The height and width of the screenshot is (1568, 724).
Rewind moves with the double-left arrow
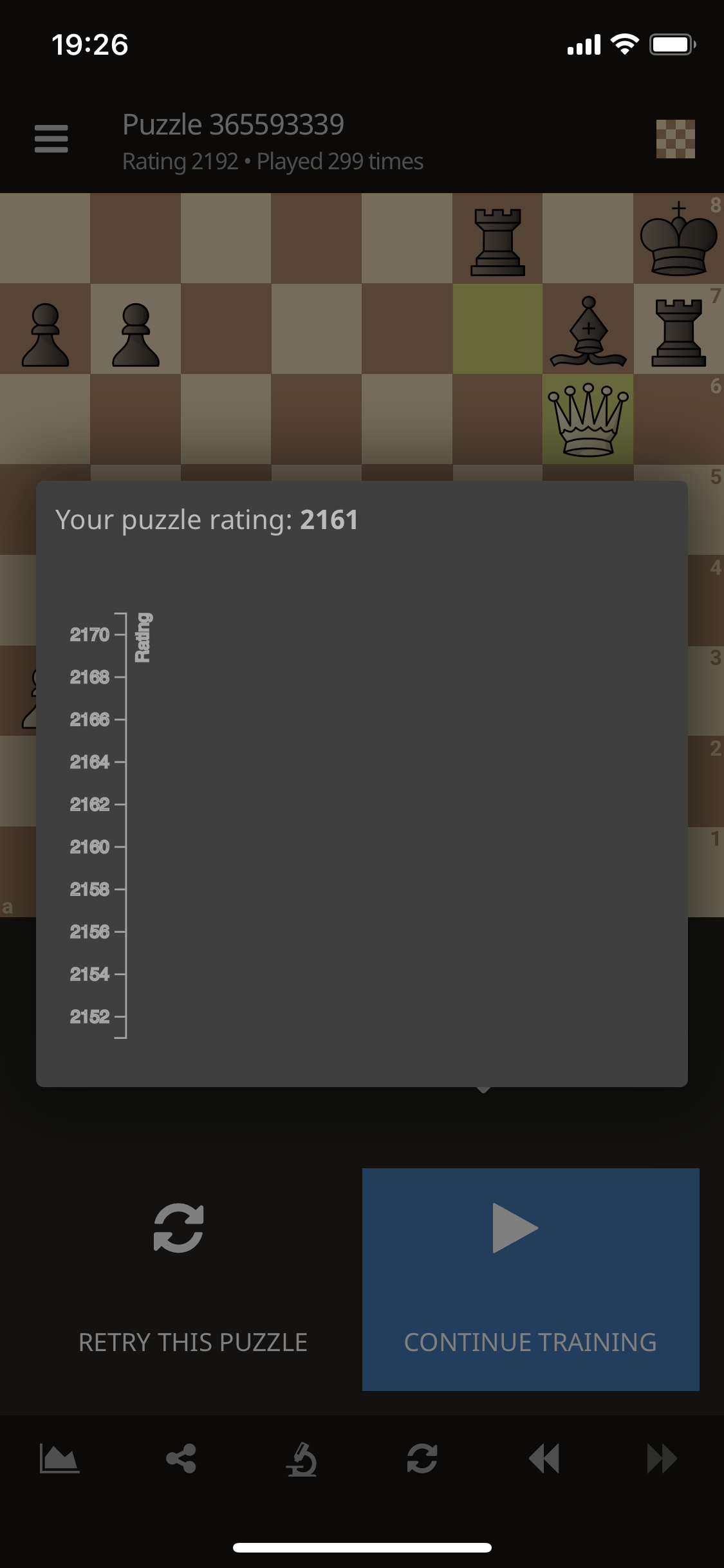click(x=543, y=1459)
